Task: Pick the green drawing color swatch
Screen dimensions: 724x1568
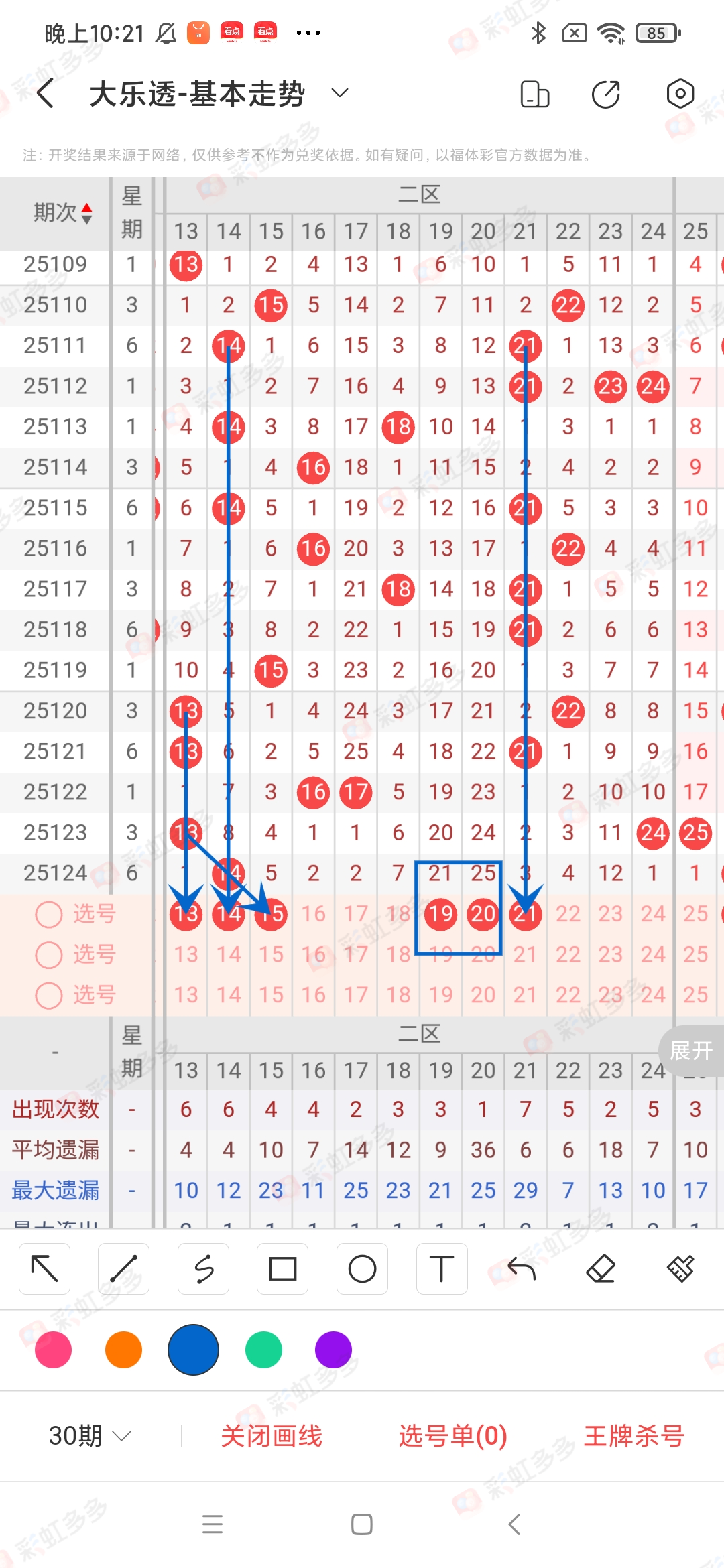Action: point(263,1350)
